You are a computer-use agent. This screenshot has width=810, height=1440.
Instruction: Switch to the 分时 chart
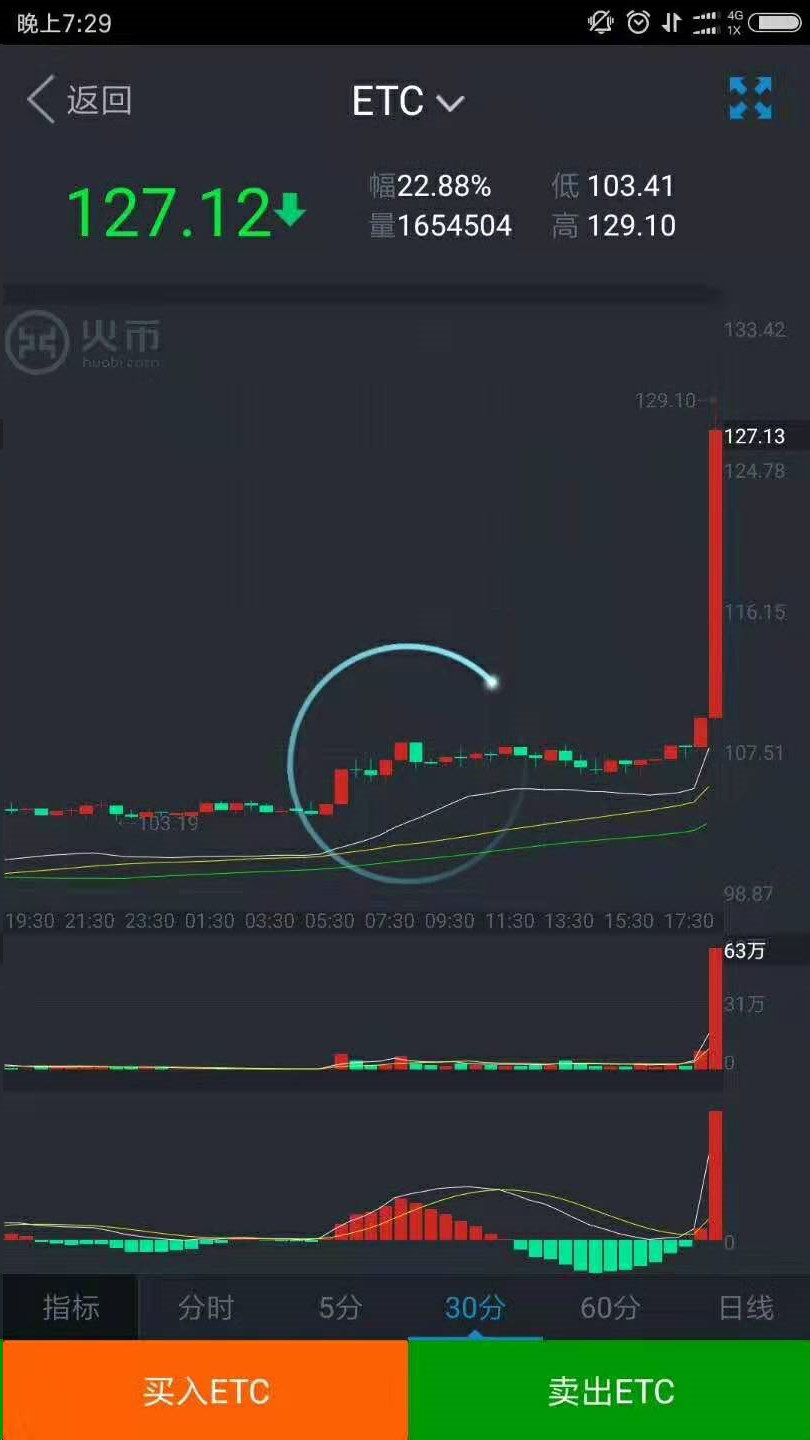[205, 1307]
